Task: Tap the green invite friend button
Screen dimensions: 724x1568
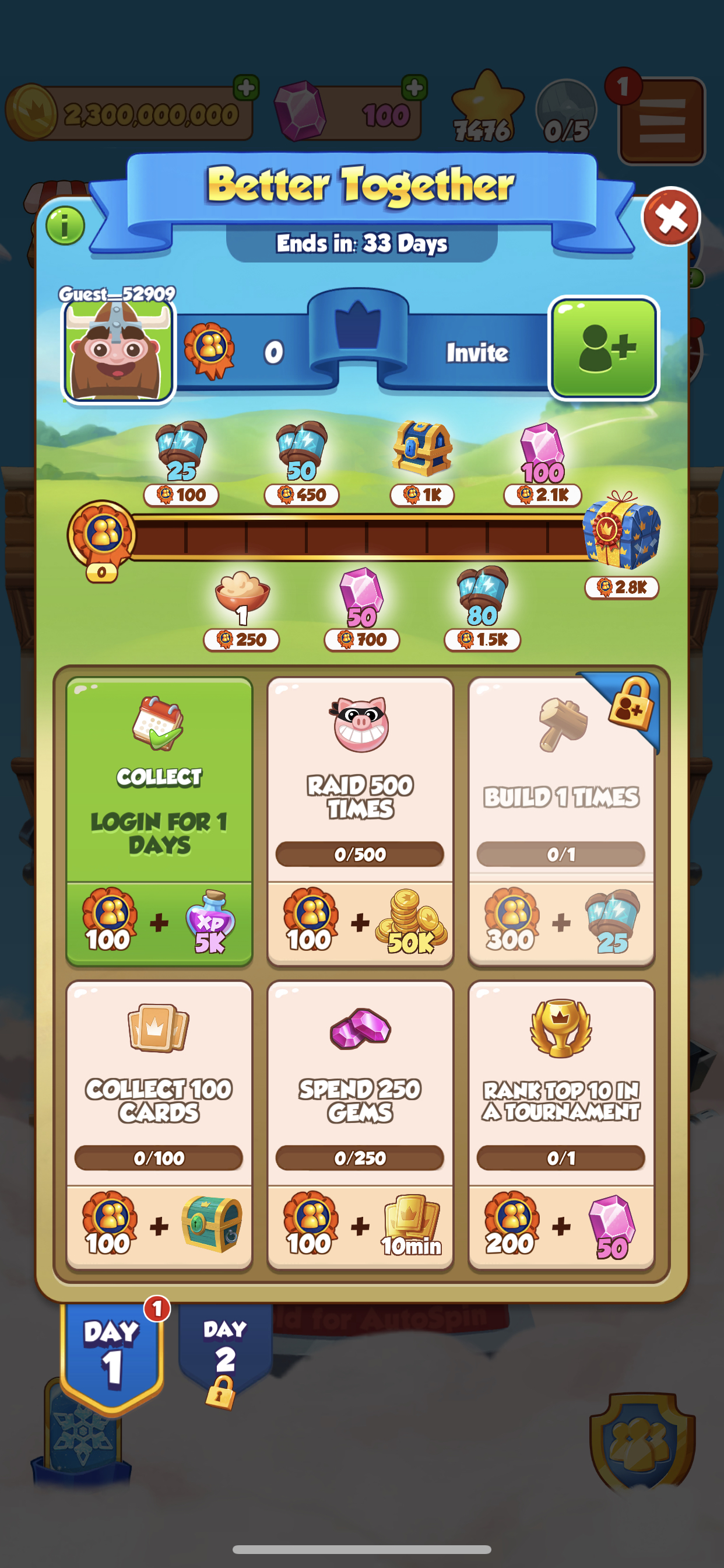Action: [x=603, y=348]
